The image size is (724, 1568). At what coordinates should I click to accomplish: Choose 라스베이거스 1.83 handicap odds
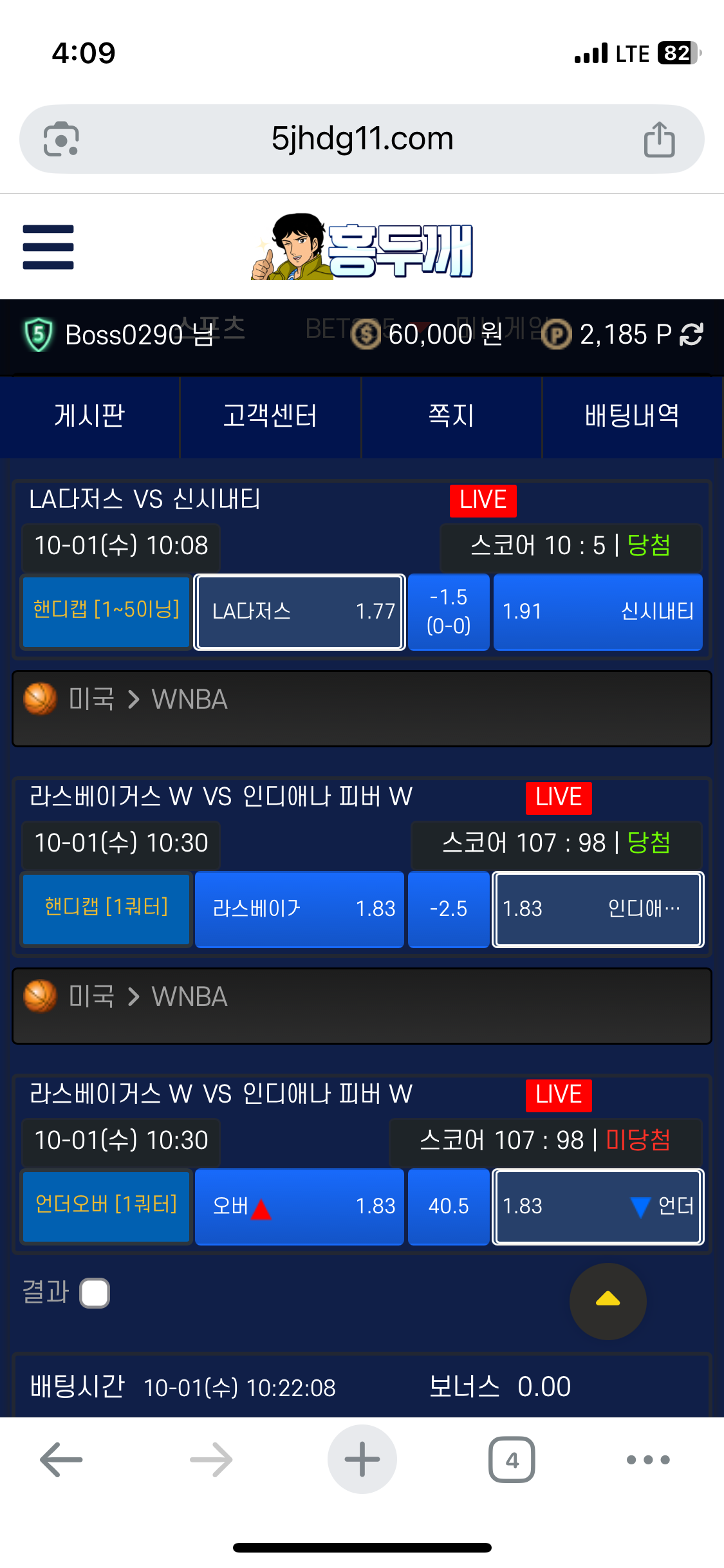tap(300, 909)
